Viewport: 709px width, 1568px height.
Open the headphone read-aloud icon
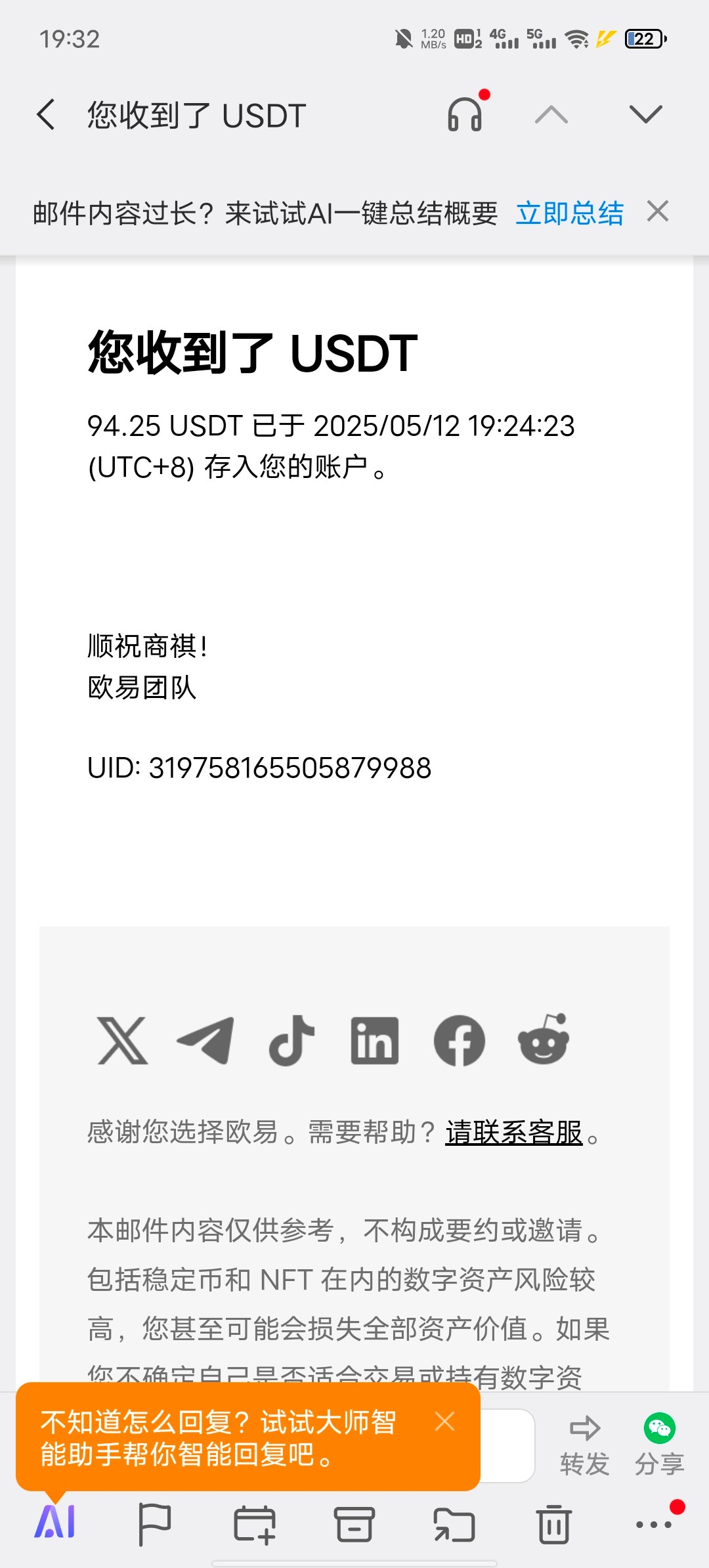[x=465, y=115]
